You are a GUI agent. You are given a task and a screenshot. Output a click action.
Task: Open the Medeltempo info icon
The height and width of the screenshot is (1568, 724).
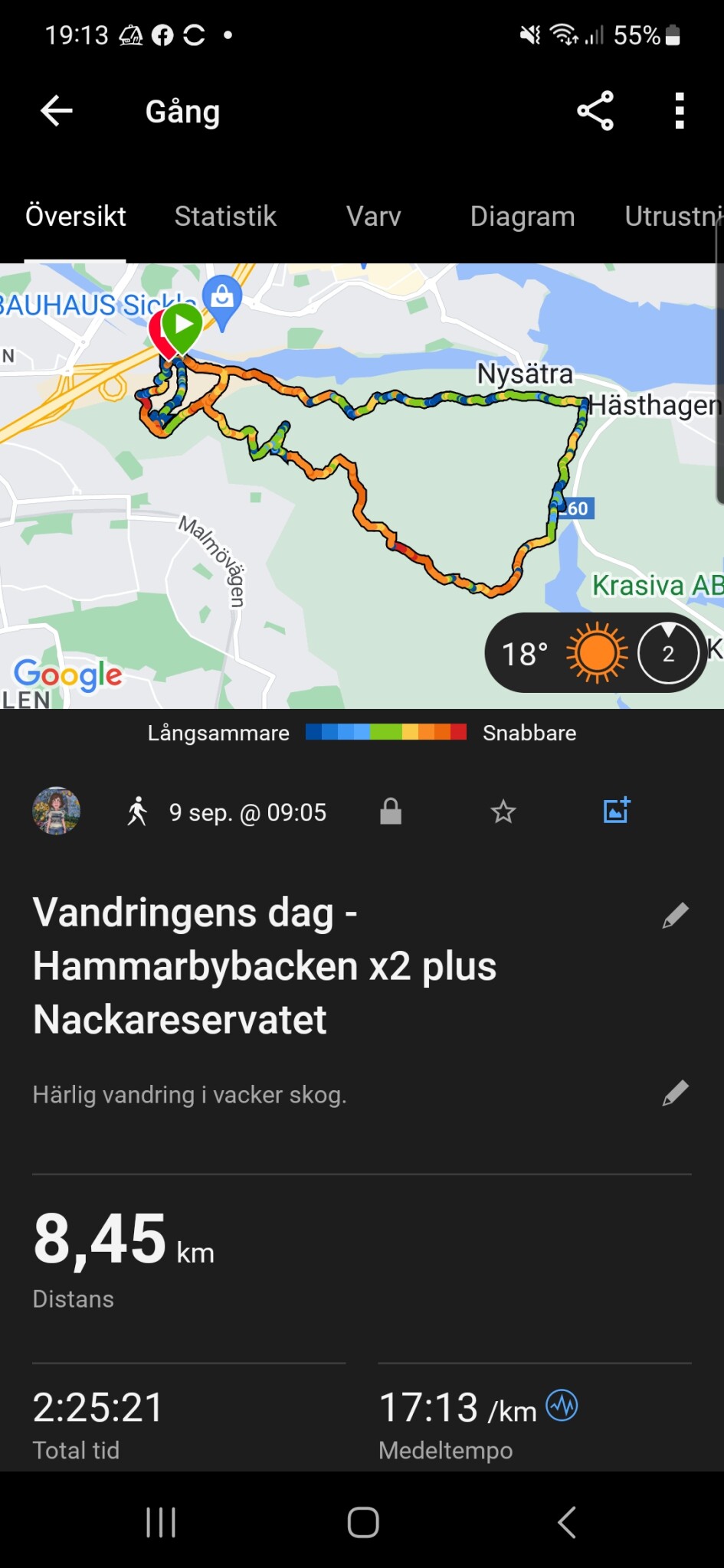click(x=562, y=1406)
